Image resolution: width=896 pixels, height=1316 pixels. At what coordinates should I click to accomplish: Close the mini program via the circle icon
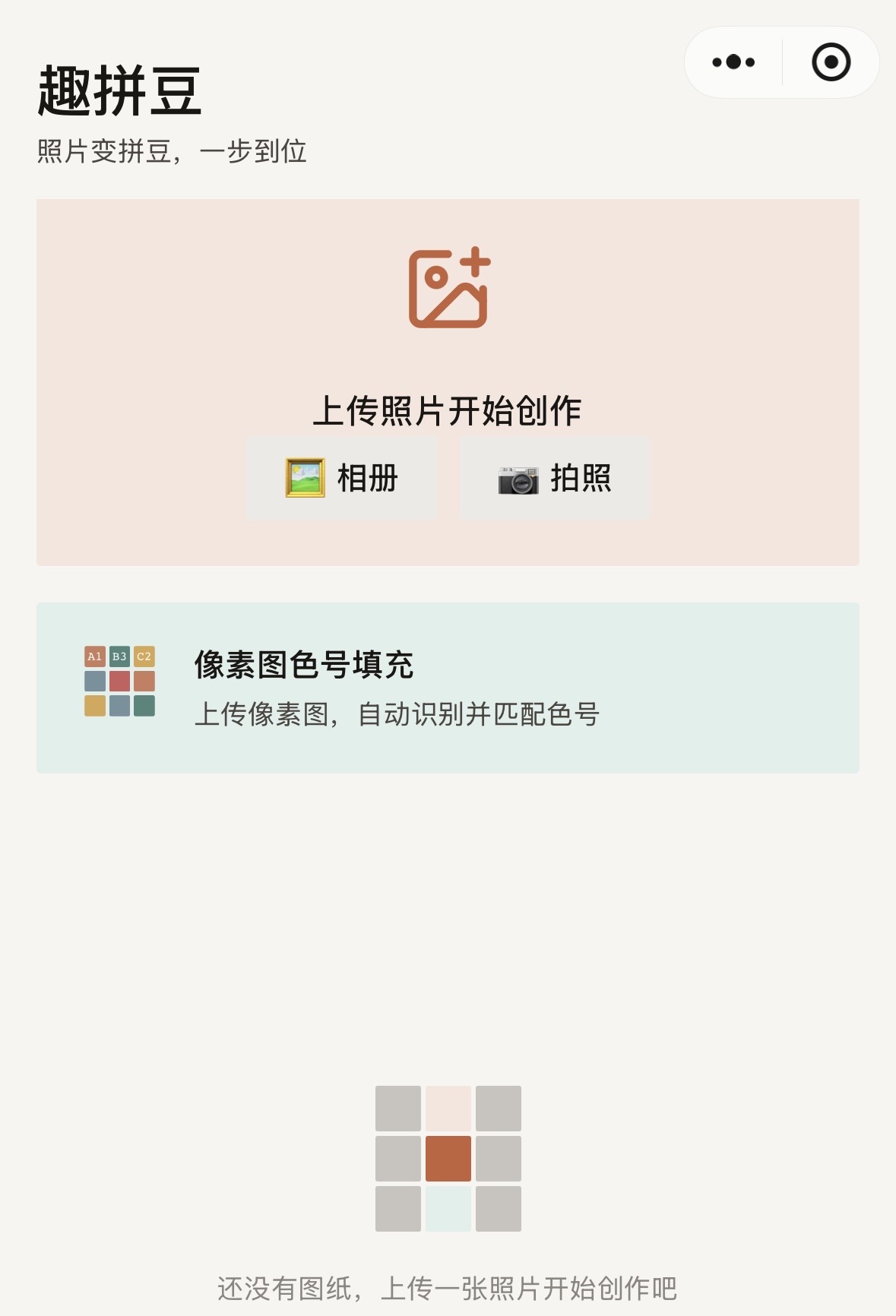pyautogui.click(x=831, y=62)
